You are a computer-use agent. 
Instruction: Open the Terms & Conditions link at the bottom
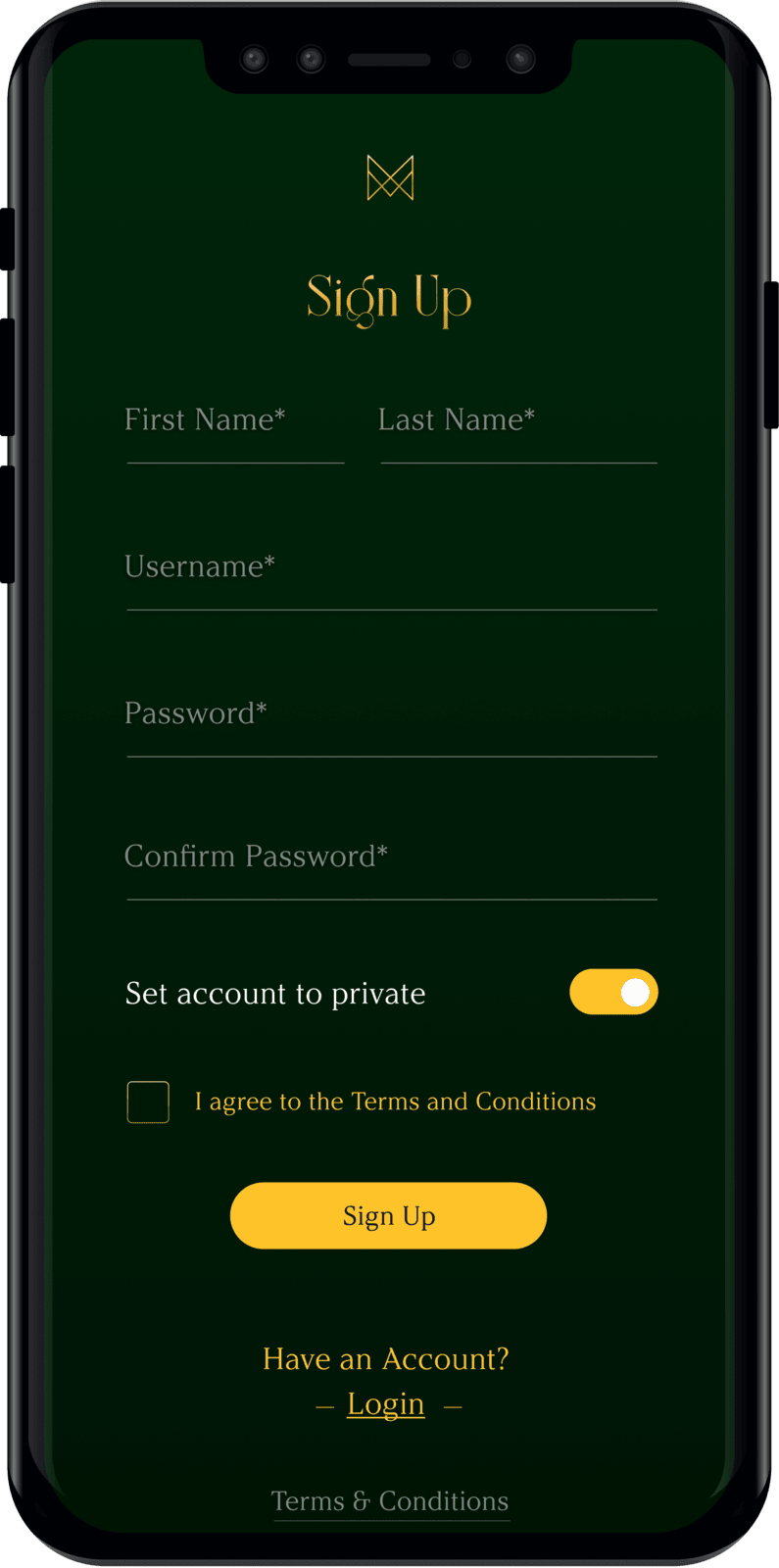pos(390,1501)
